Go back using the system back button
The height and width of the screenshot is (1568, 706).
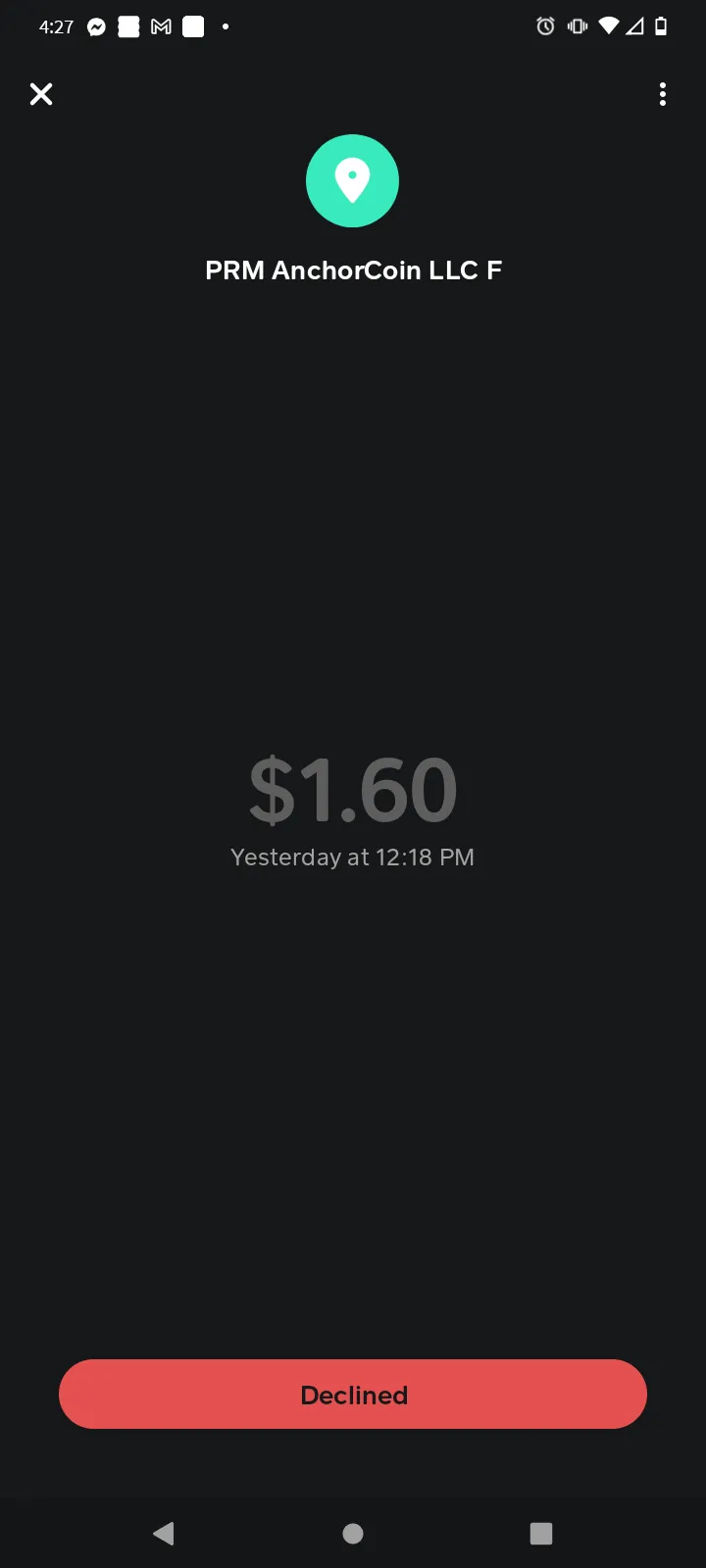tap(164, 1534)
